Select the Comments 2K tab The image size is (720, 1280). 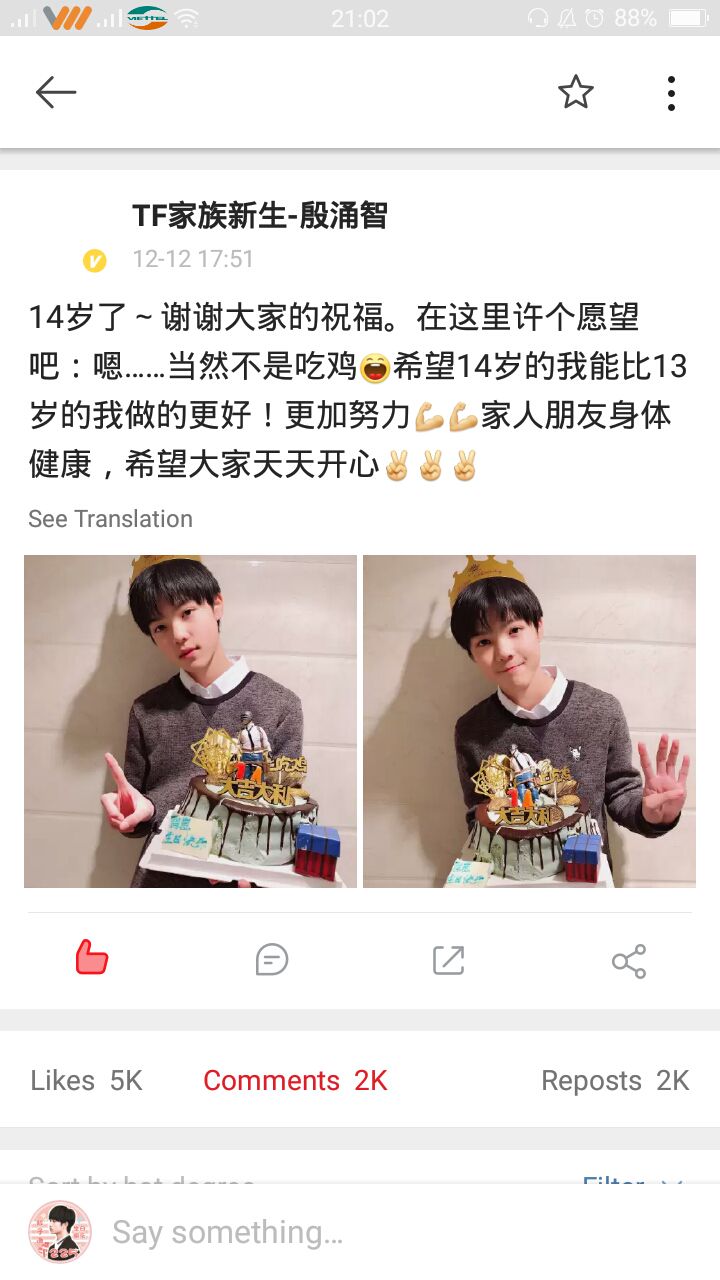295,1081
